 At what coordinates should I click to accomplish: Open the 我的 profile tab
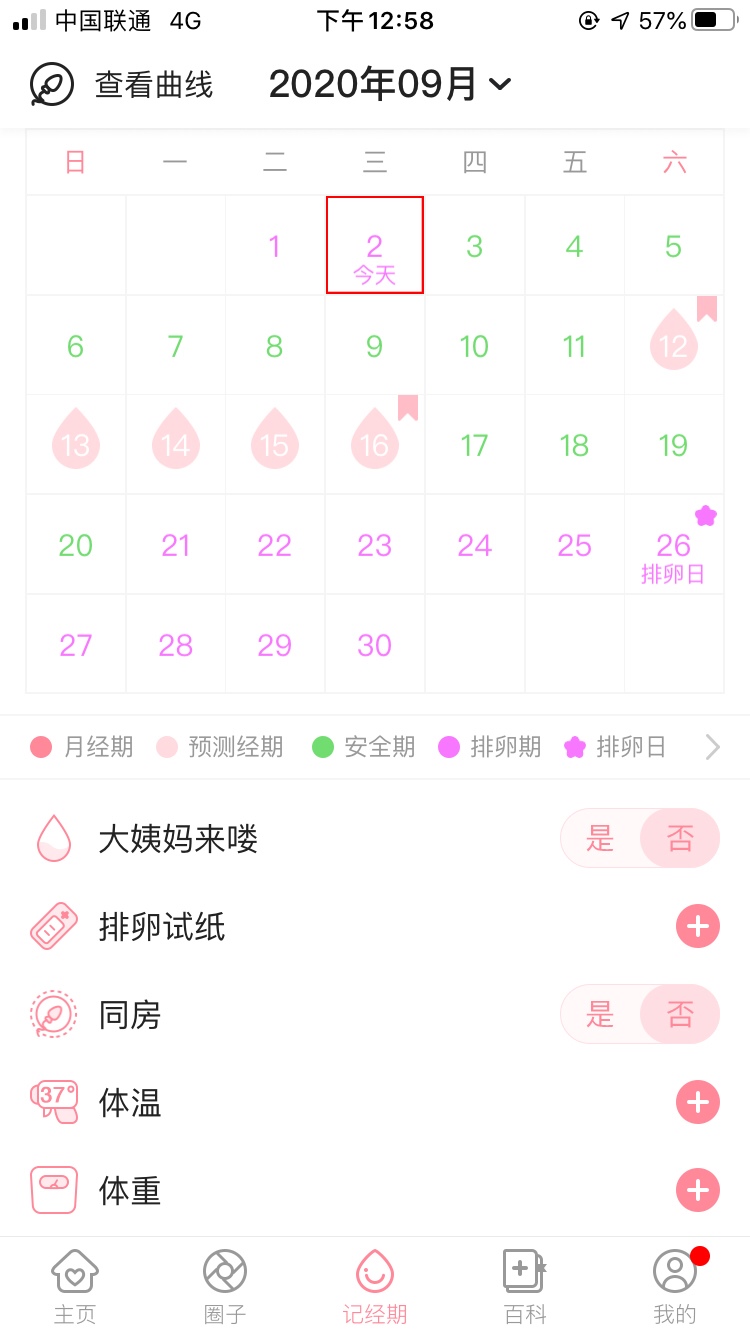point(675,1286)
